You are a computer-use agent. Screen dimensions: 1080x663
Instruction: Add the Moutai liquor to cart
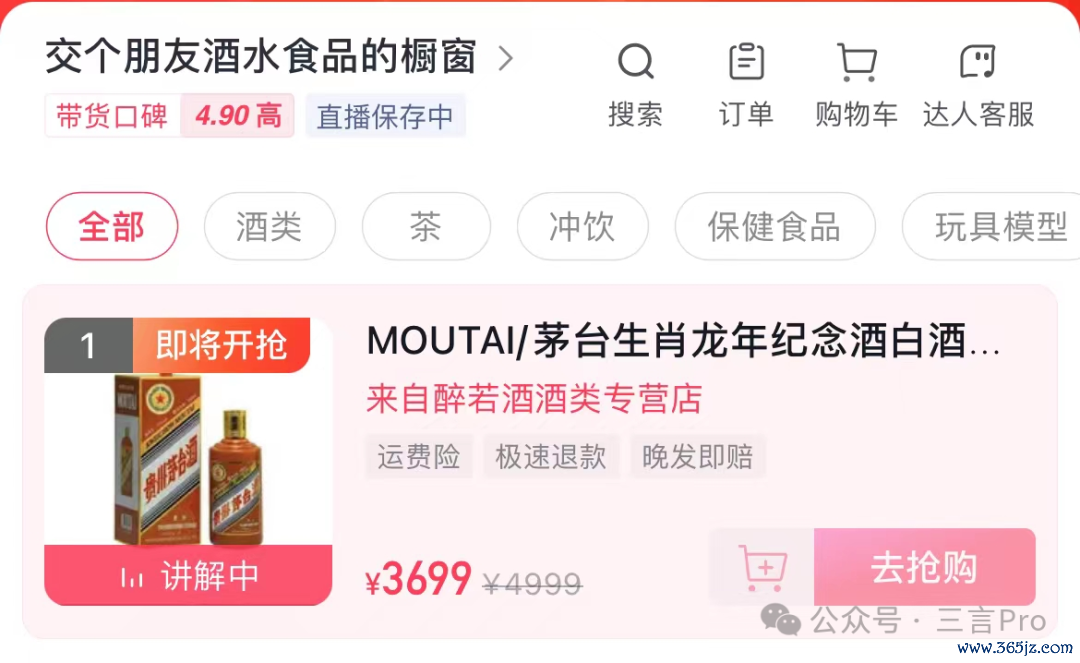pyautogui.click(x=762, y=567)
